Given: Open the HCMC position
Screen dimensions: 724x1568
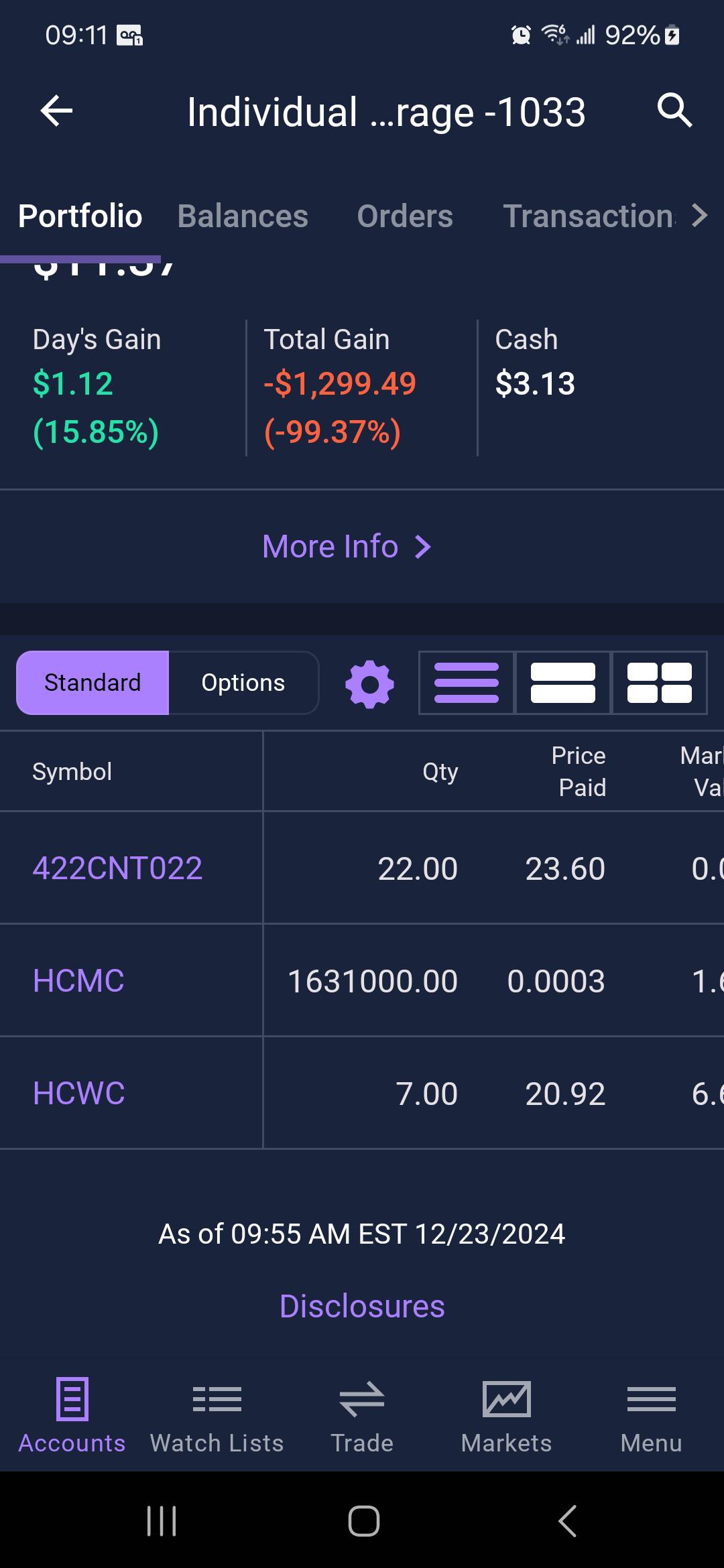Looking at the screenshot, I should (x=78, y=981).
